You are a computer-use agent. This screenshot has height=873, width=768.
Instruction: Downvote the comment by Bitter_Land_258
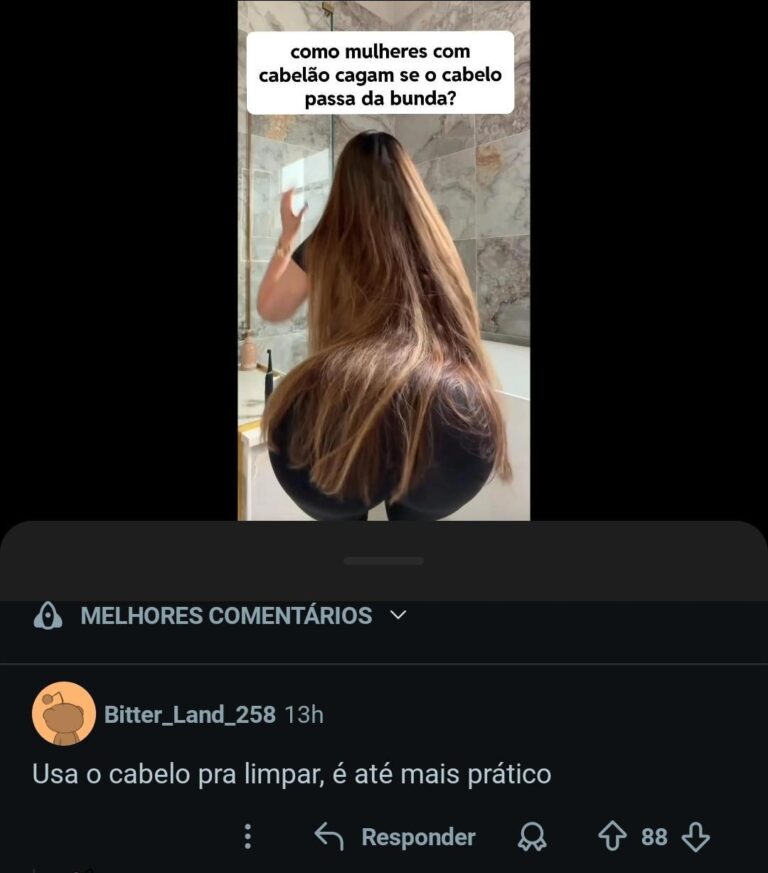(x=695, y=837)
